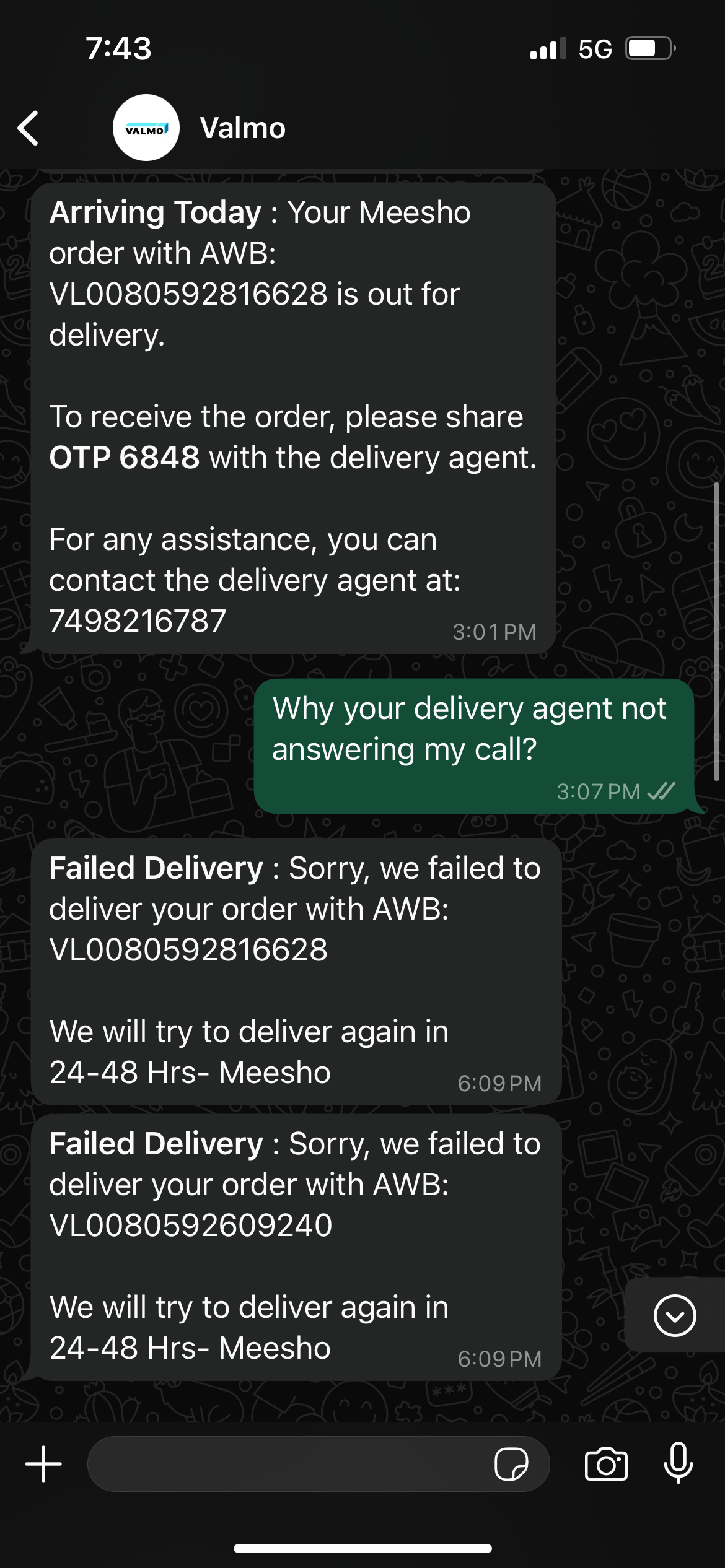This screenshot has width=725, height=1568.
Task: Tap the Valmo profile picture
Action: (x=146, y=128)
